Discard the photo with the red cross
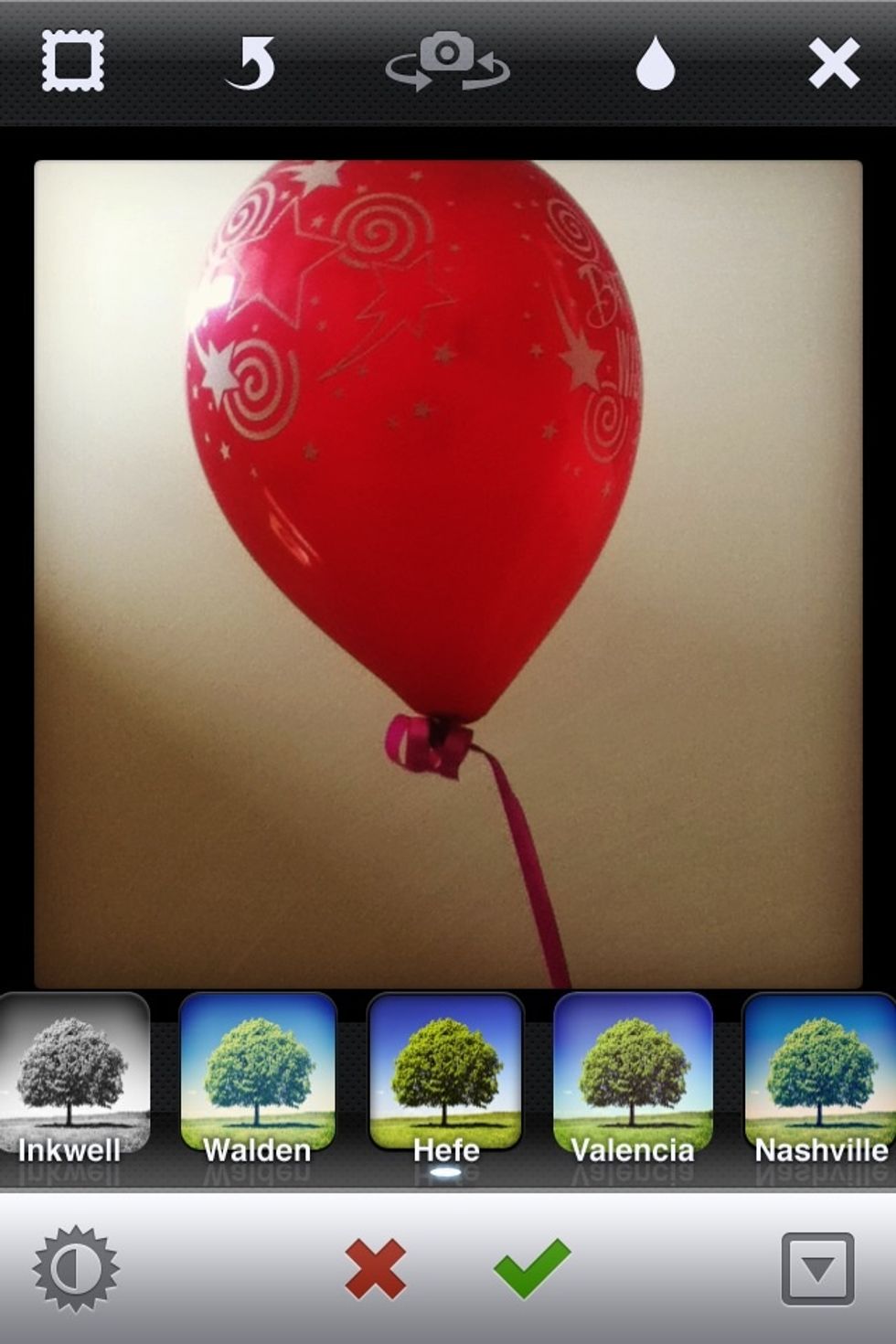Viewport: 896px width, 1344px height. click(375, 1269)
